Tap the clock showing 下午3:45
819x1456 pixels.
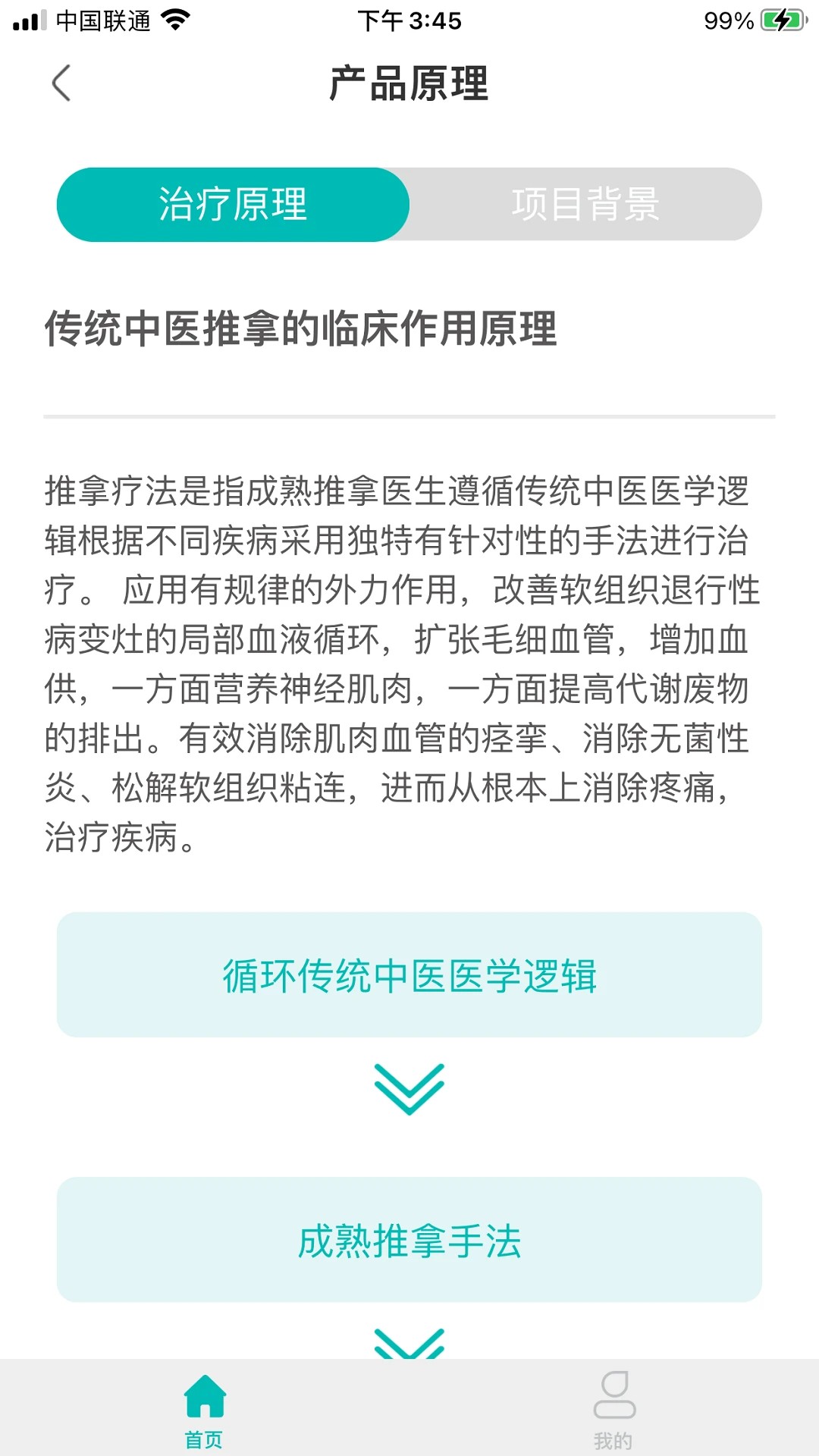click(409, 21)
